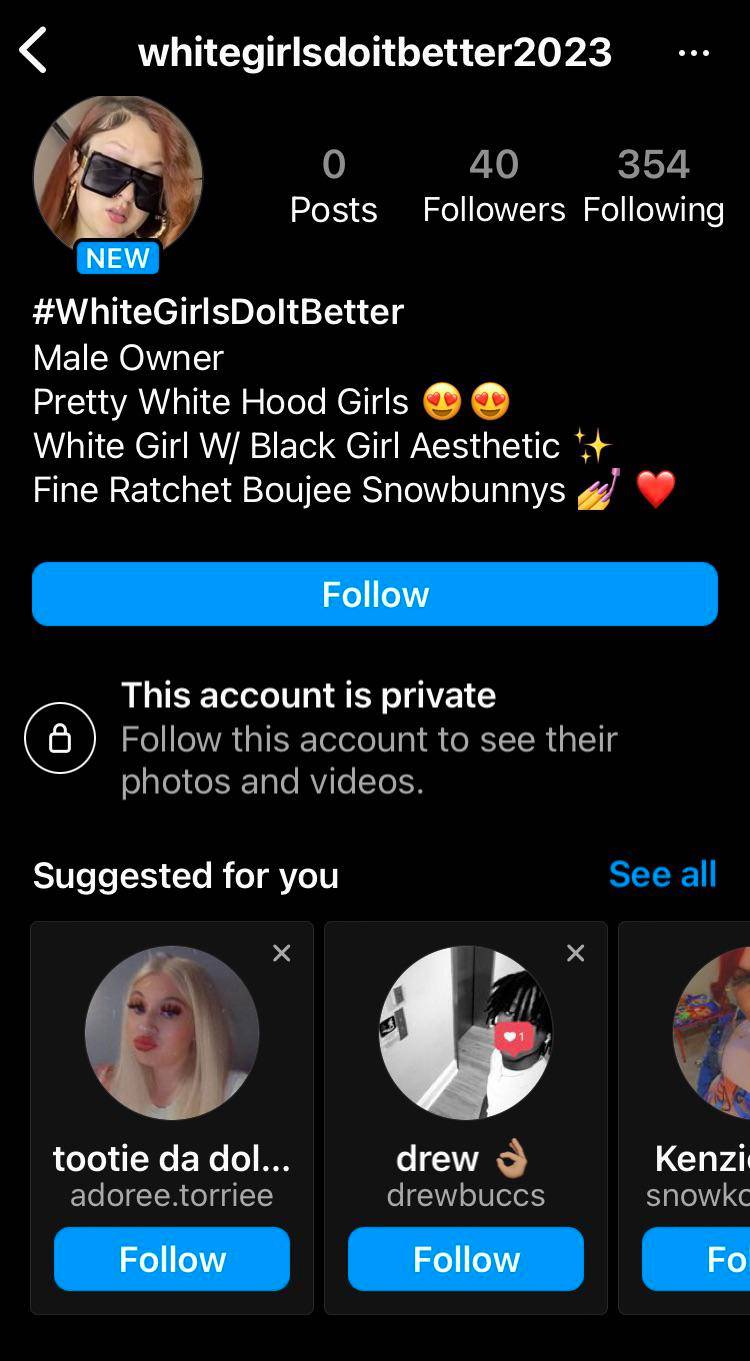Tap the username drewbuccs text
Viewport: 750px width, 1361px height.
click(x=465, y=1195)
